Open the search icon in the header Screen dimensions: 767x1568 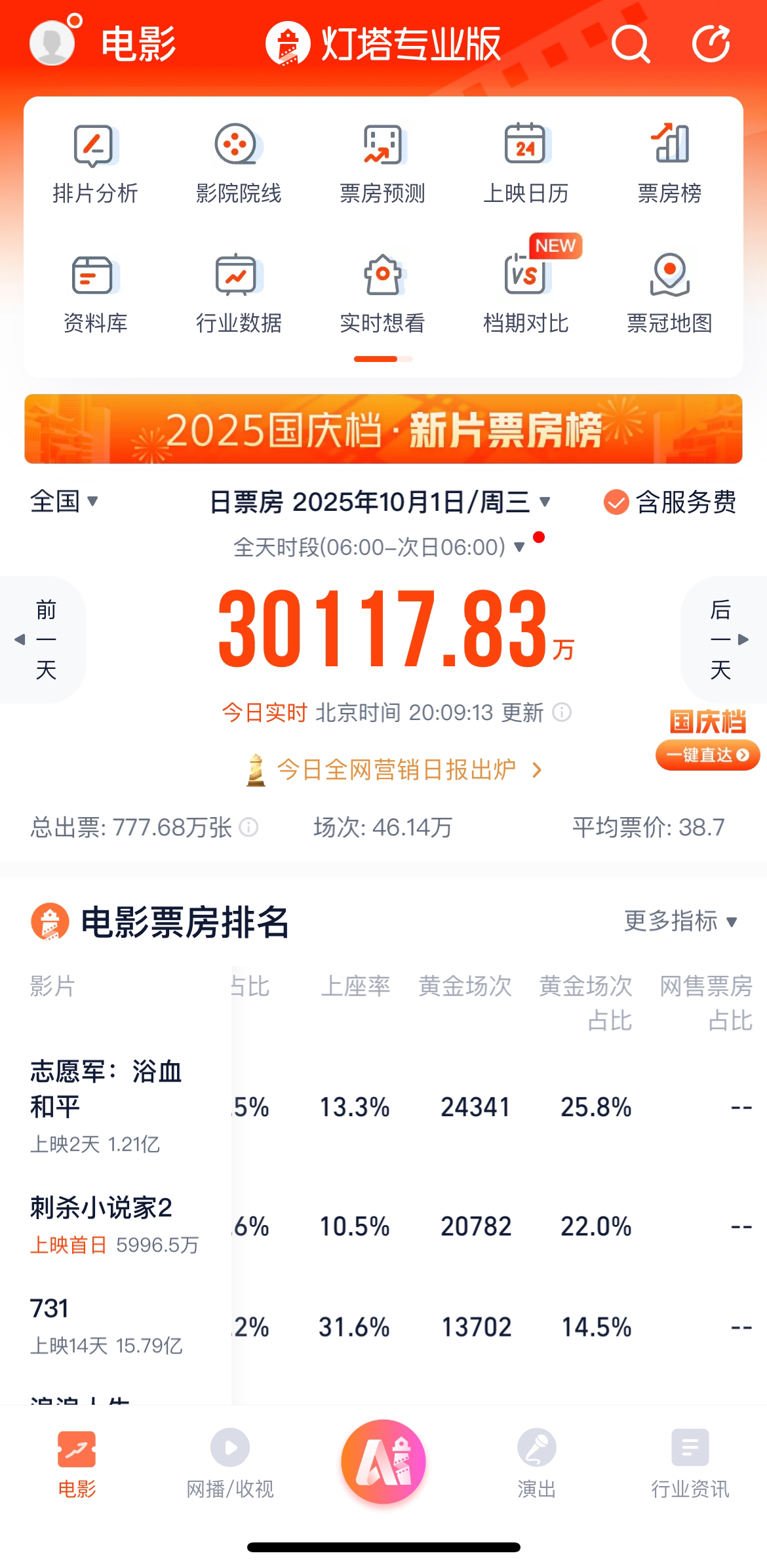click(x=630, y=44)
